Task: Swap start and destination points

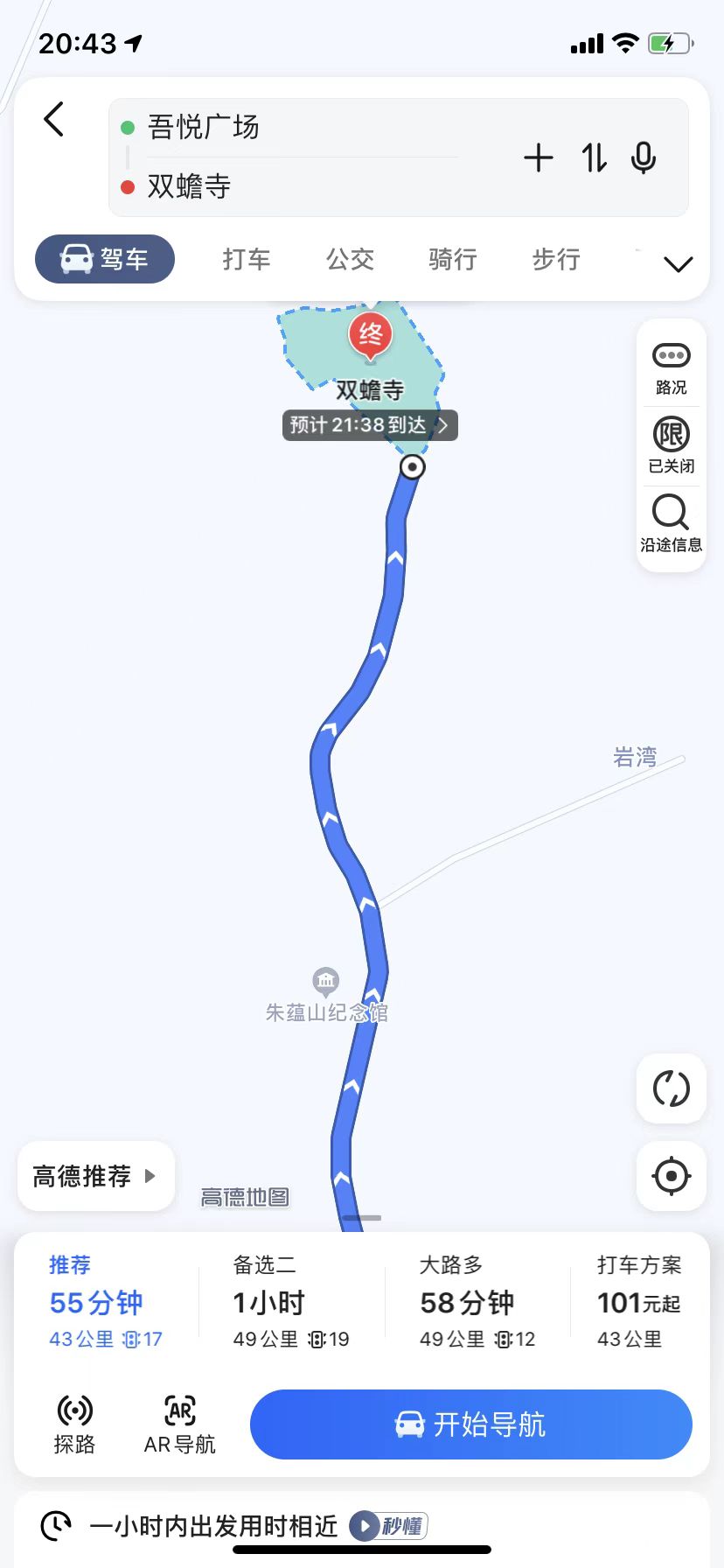Action: [x=594, y=158]
